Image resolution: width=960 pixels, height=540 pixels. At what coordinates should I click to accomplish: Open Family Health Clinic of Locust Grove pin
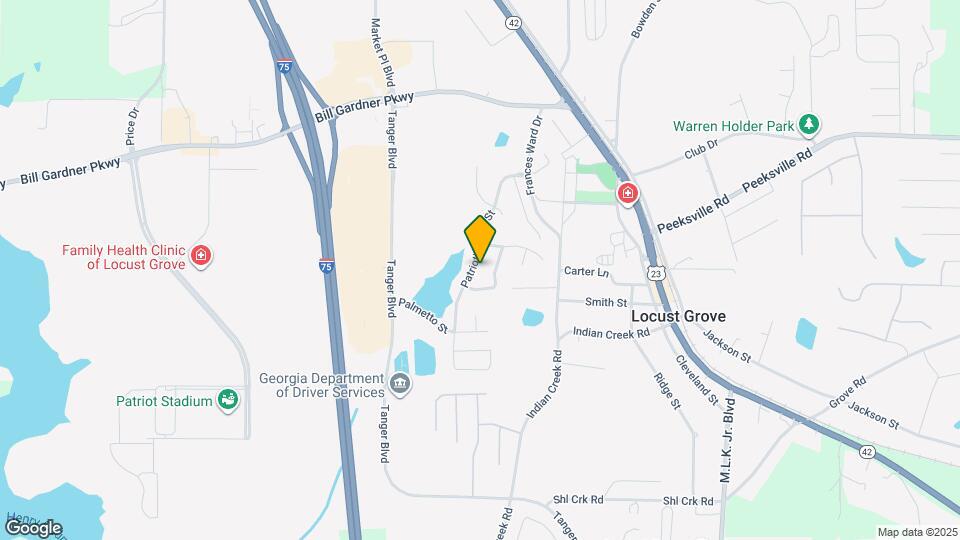coord(201,257)
